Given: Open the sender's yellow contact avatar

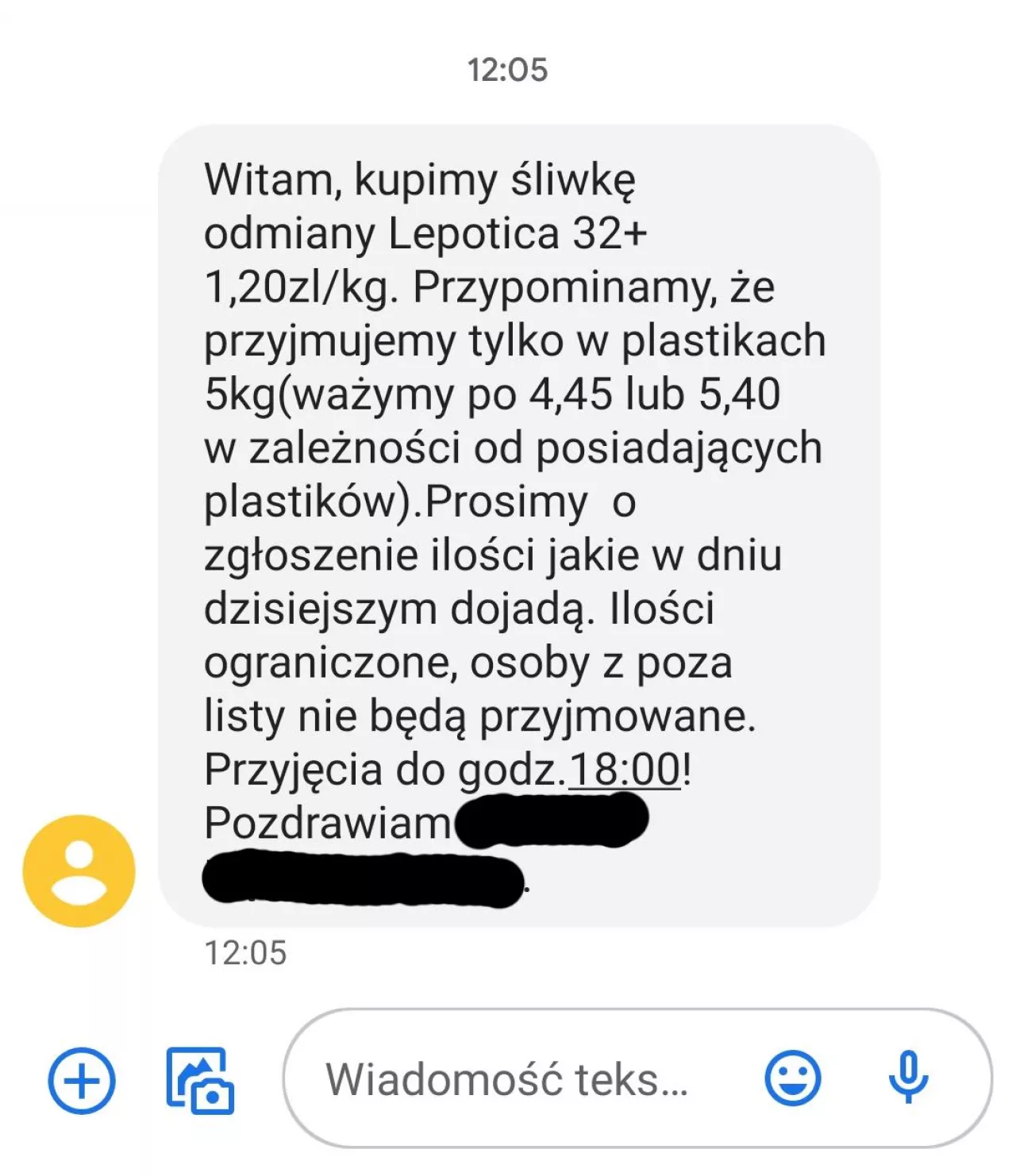Looking at the screenshot, I should [79, 870].
